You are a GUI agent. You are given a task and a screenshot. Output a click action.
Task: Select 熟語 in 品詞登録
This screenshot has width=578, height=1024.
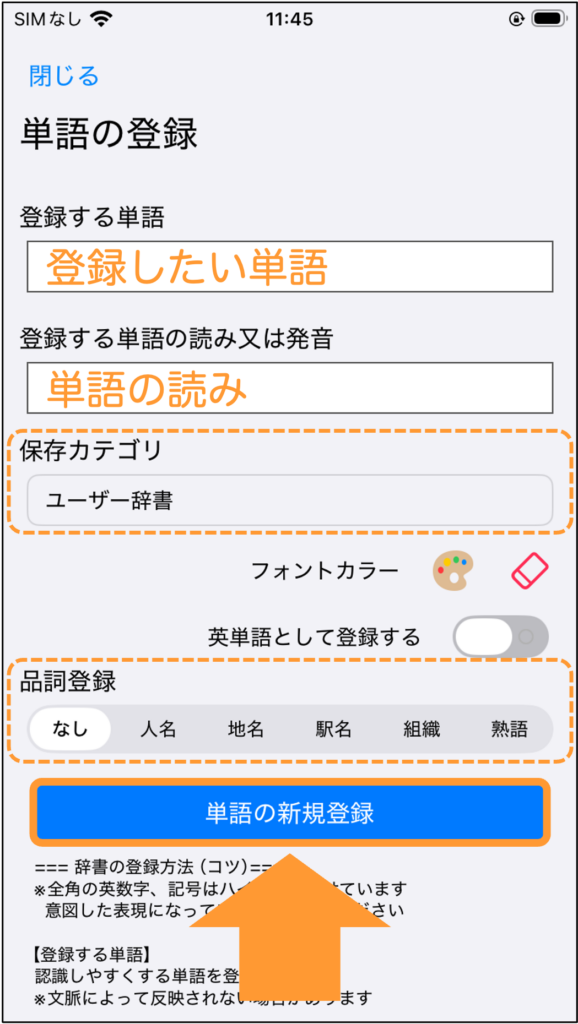(x=509, y=729)
